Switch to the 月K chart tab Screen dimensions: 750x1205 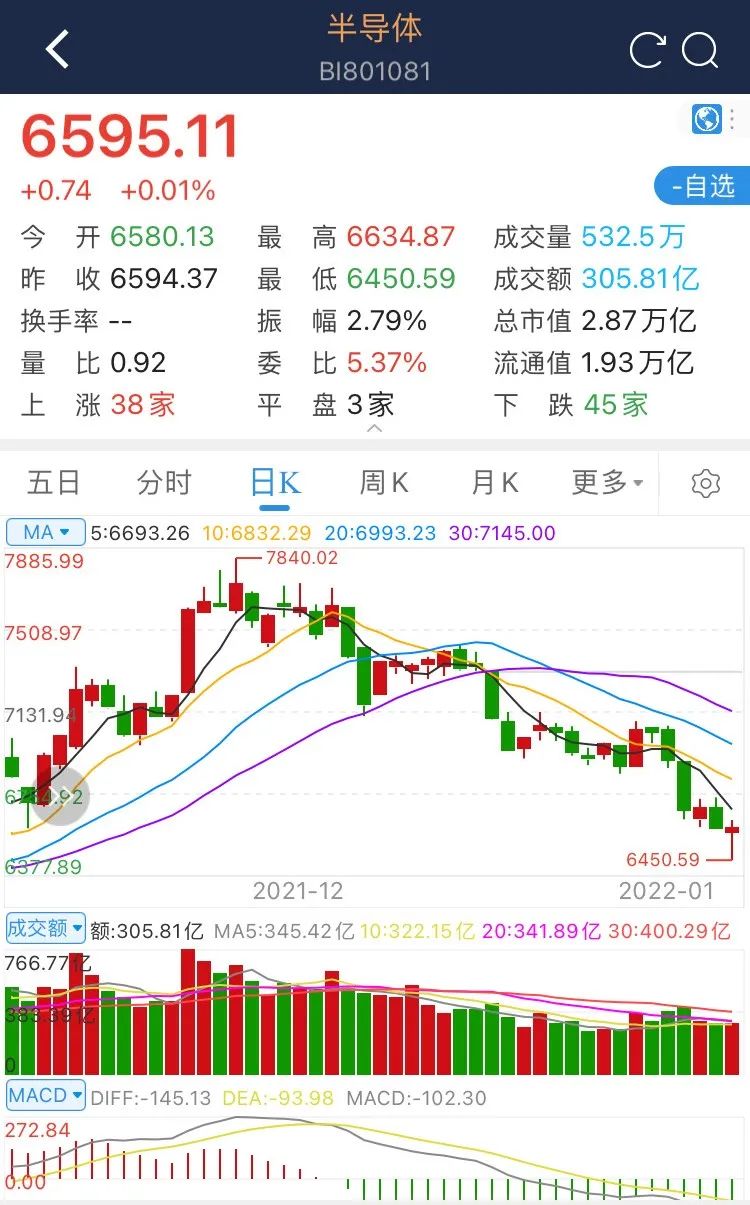(495, 483)
